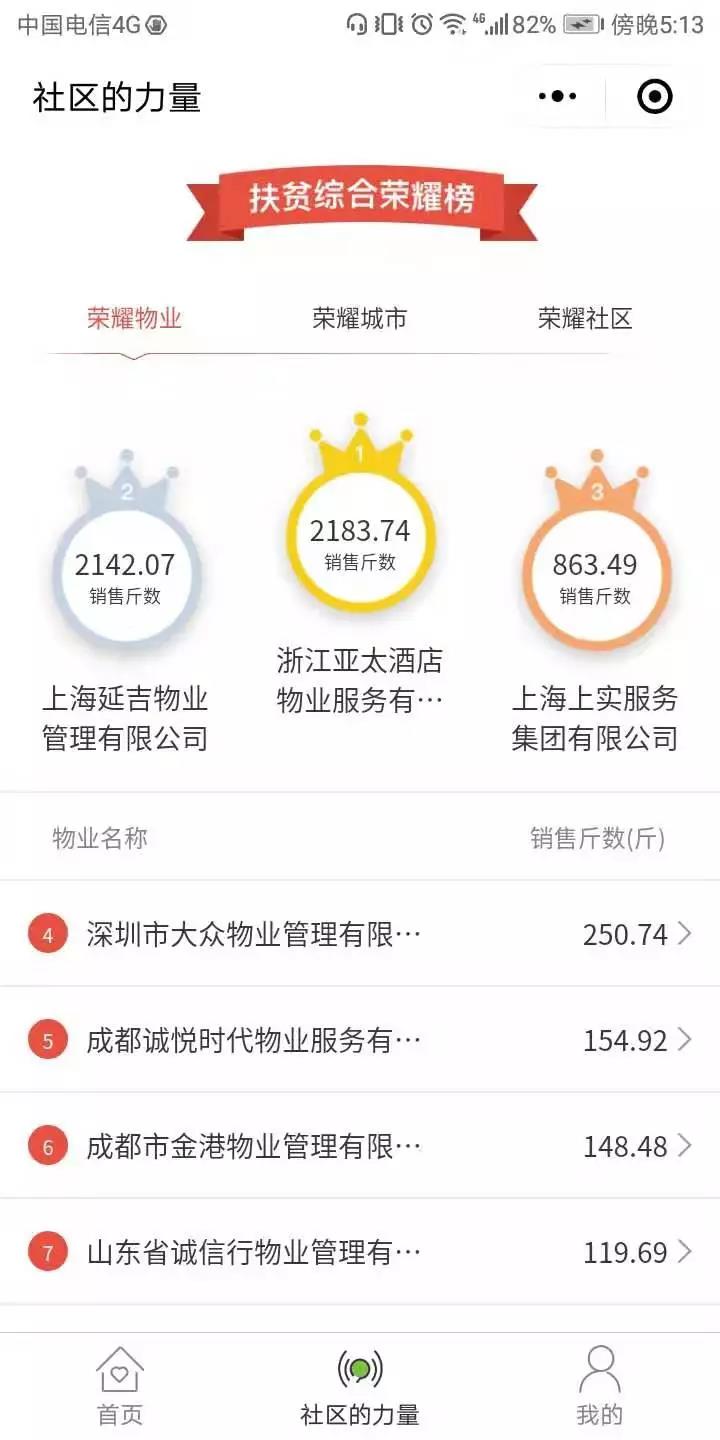Select the 社区的力量 bottom tab
720x1440 pixels.
tap(360, 1387)
